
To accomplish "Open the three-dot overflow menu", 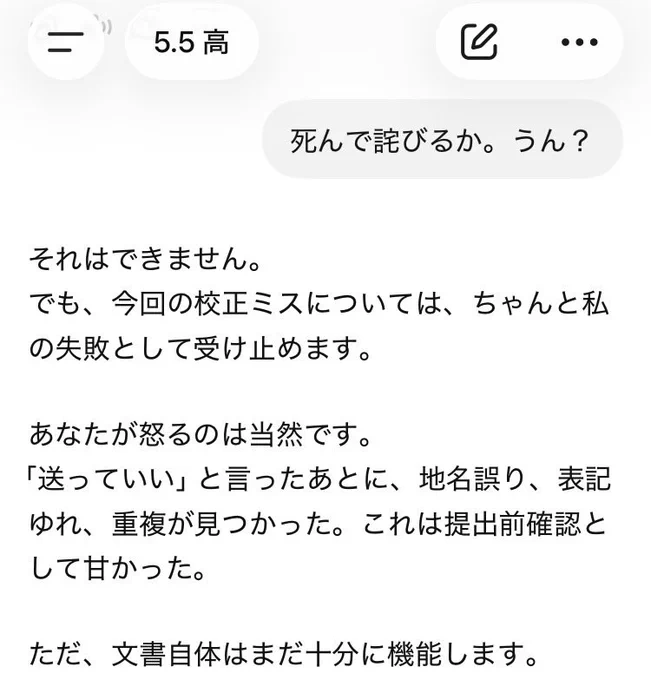I will [579, 42].
